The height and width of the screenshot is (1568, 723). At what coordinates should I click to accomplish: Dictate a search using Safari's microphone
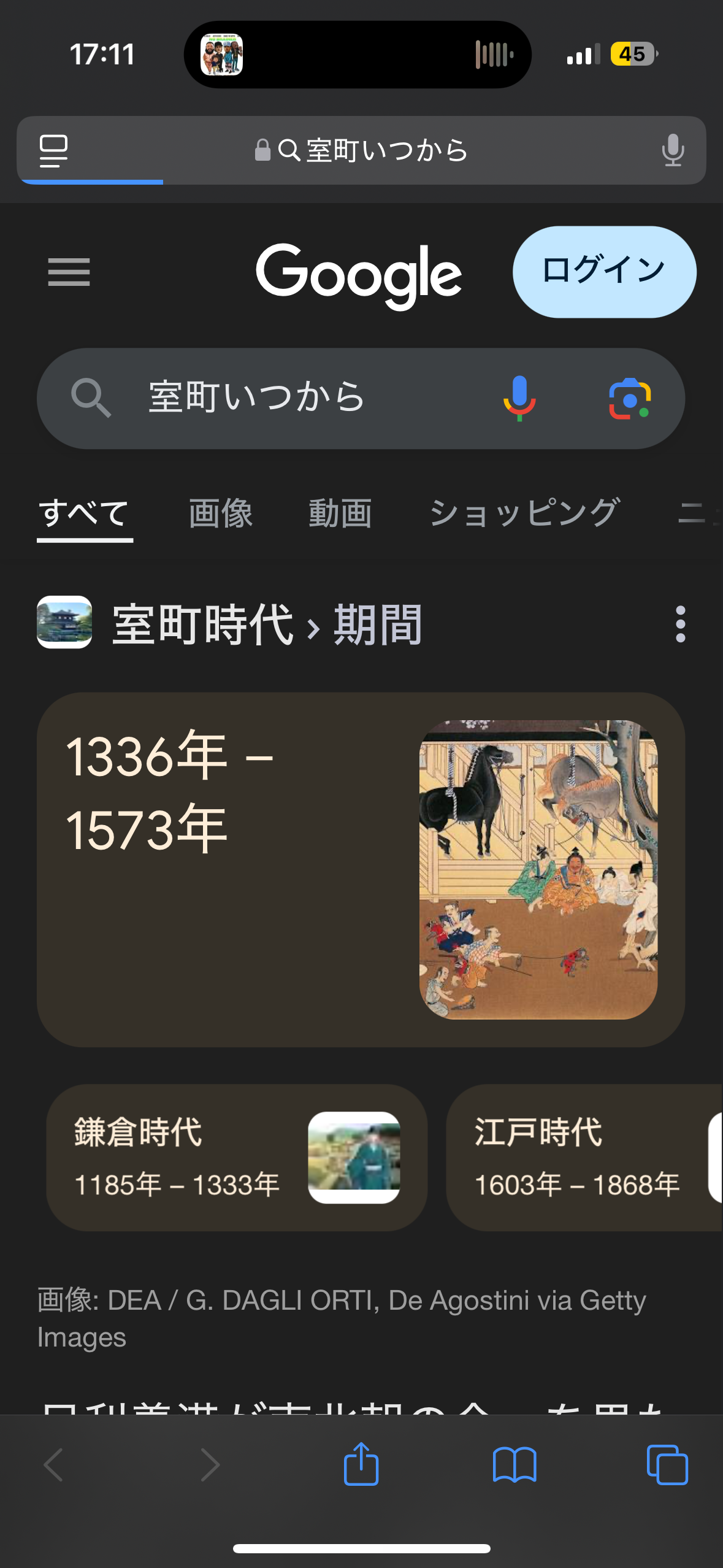pos(673,150)
